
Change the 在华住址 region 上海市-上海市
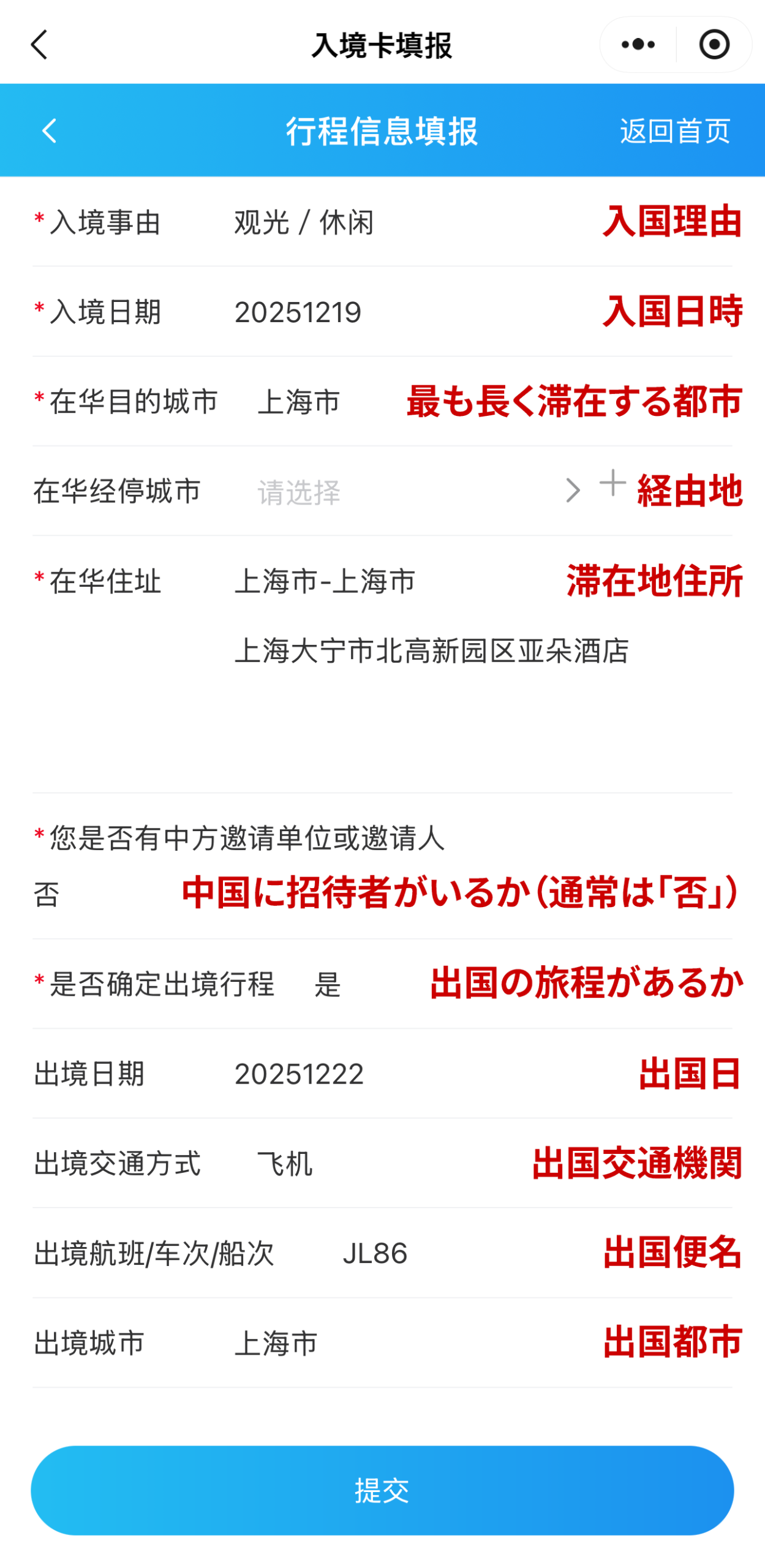coord(325,580)
